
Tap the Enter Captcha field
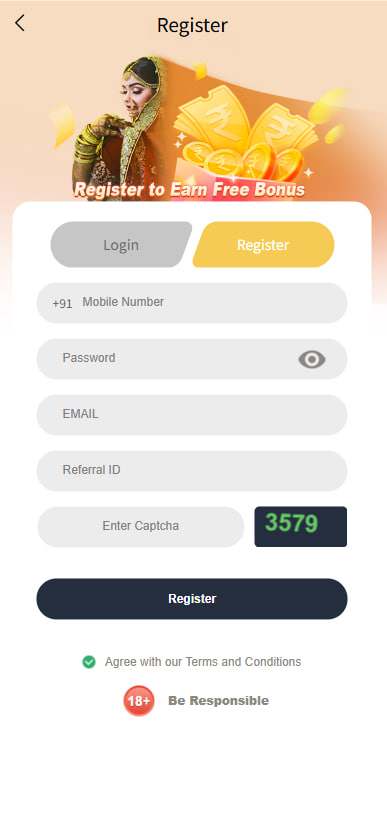tap(141, 527)
